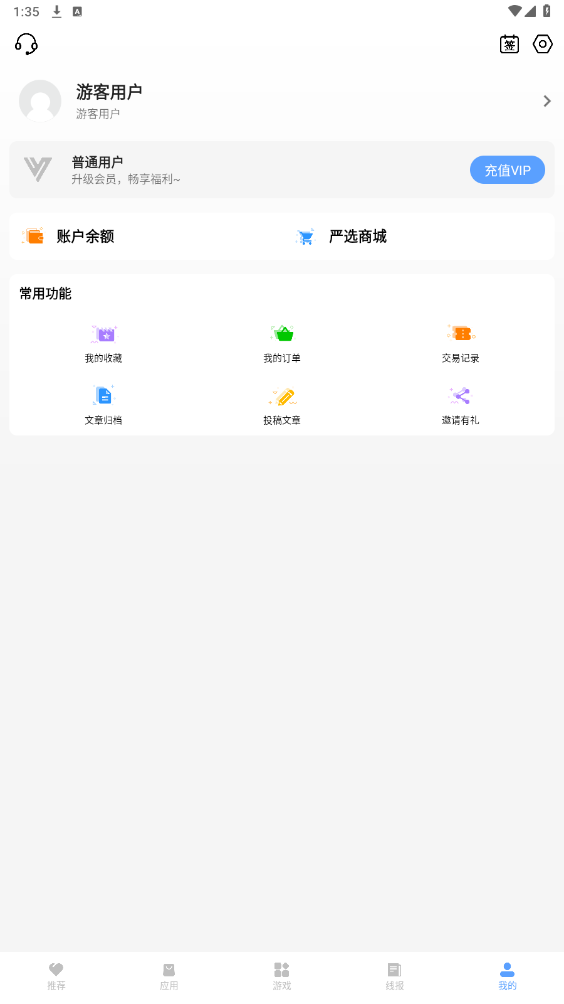Open settings hexagon icon
This screenshot has height=1004, width=564.
(x=542, y=44)
